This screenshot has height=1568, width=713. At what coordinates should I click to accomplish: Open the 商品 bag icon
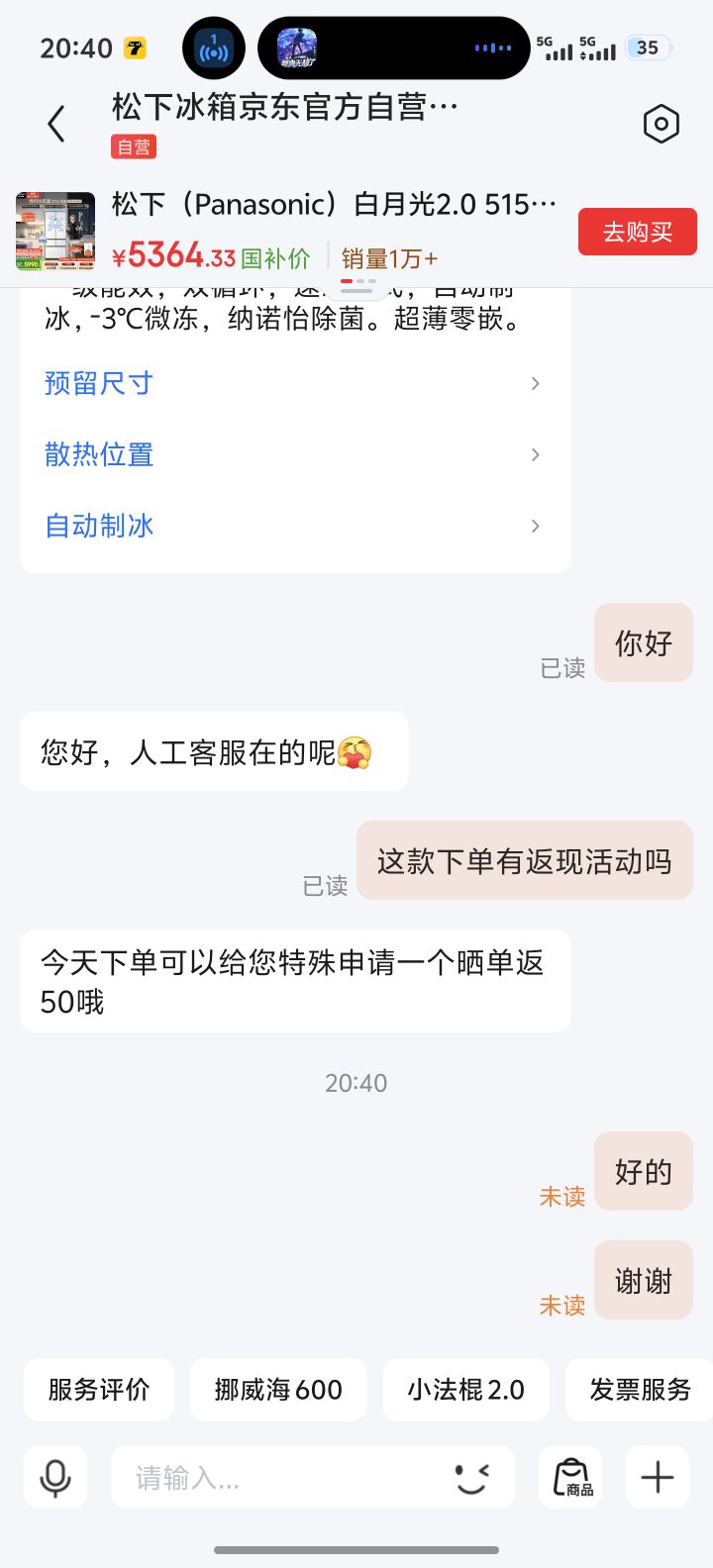coord(570,1477)
